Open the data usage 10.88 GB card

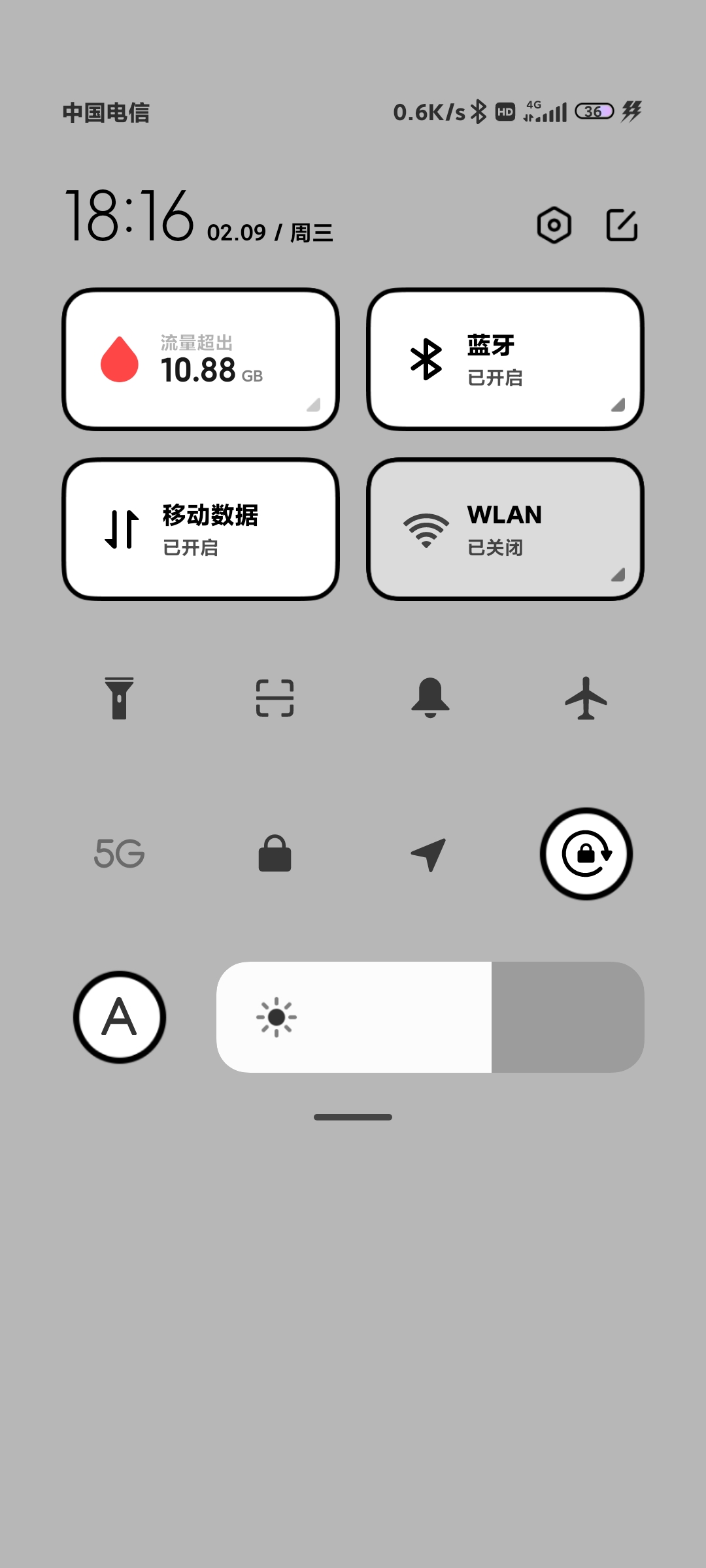pyautogui.click(x=201, y=359)
